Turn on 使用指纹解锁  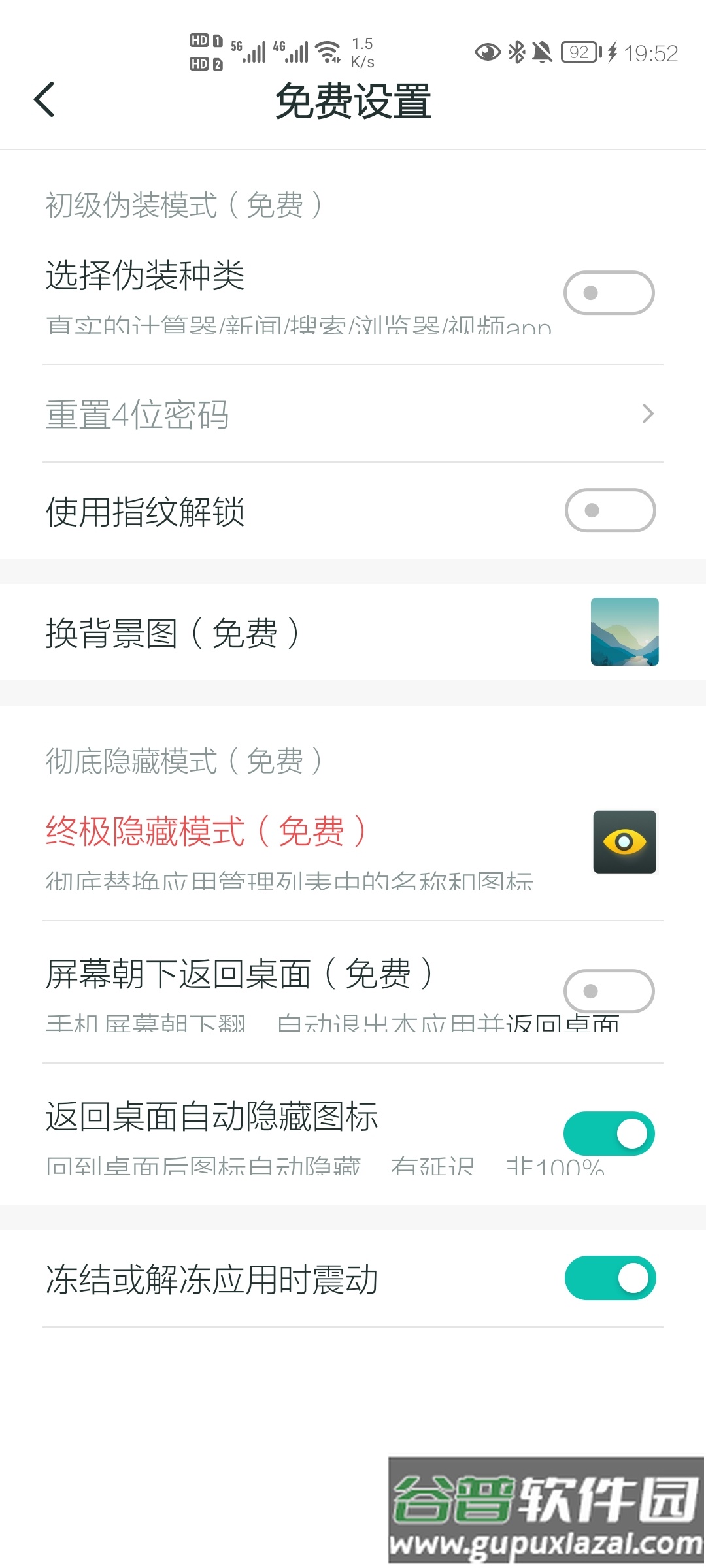[609, 510]
